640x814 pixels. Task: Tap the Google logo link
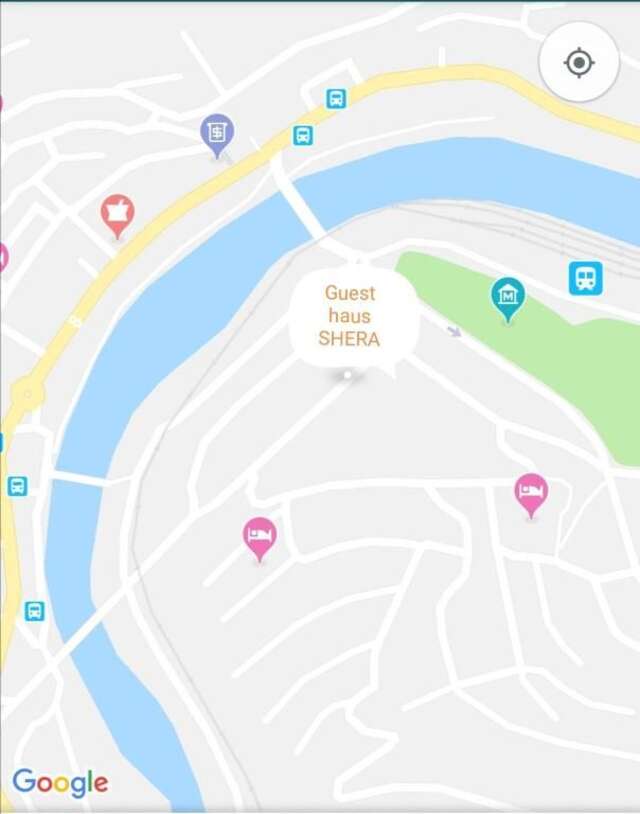pyautogui.click(x=60, y=783)
